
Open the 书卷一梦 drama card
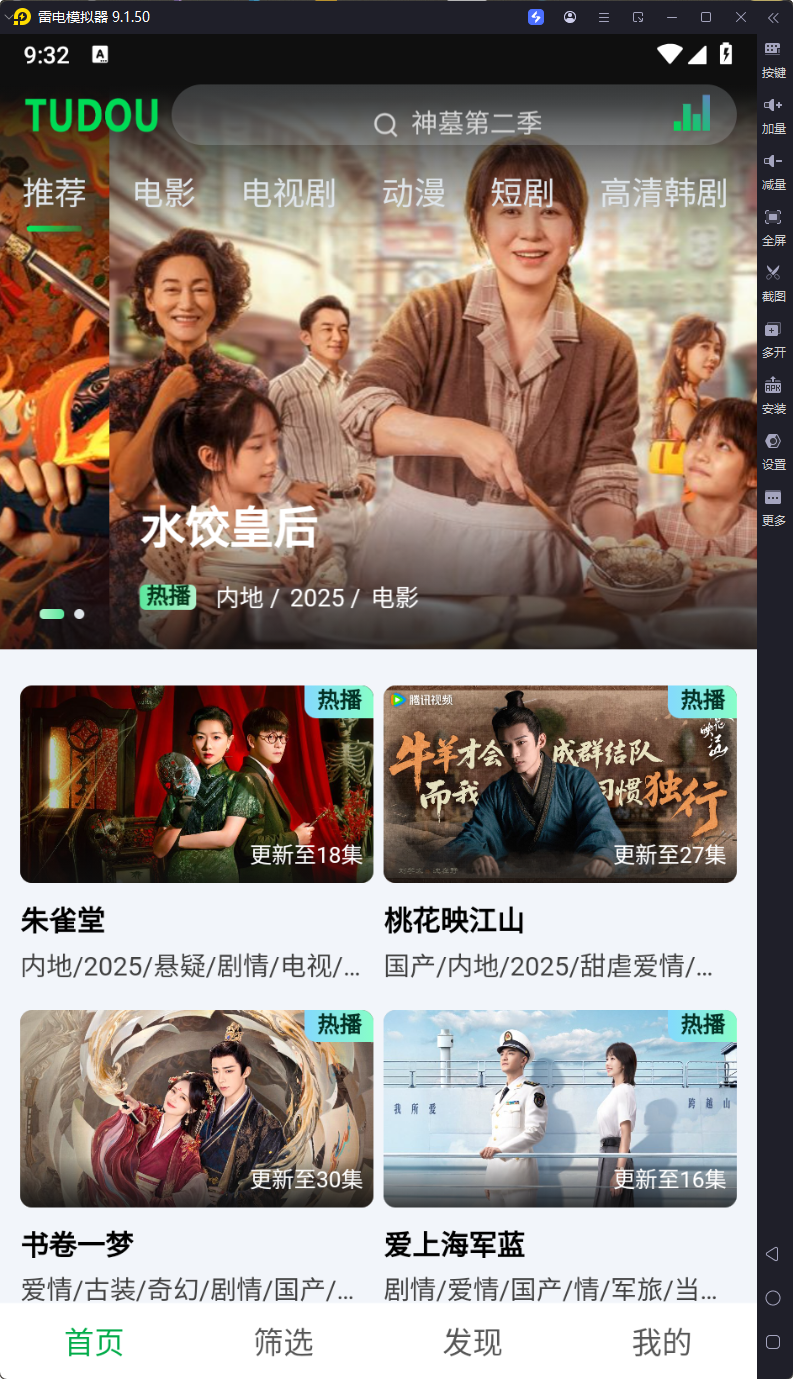pyautogui.click(x=196, y=1108)
